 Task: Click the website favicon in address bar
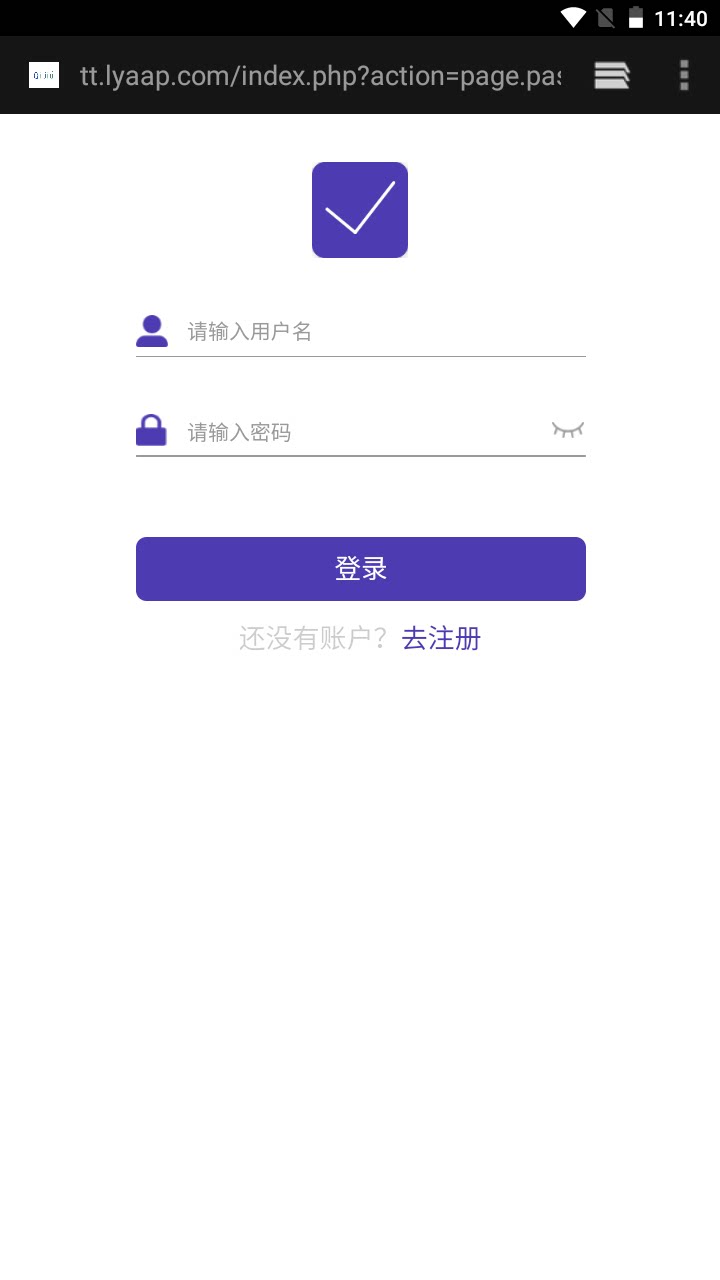click(x=44, y=75)
